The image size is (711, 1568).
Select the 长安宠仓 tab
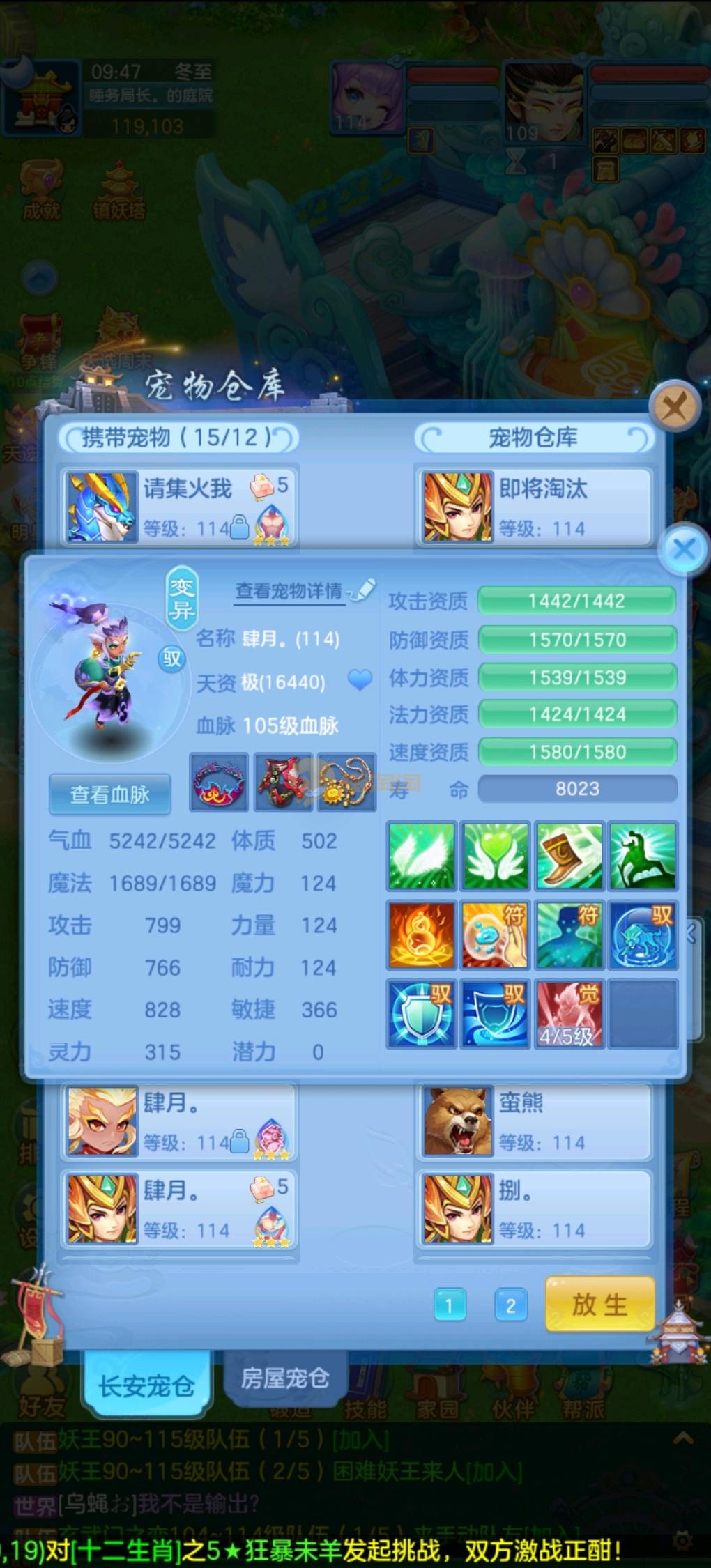point(146,1385)
